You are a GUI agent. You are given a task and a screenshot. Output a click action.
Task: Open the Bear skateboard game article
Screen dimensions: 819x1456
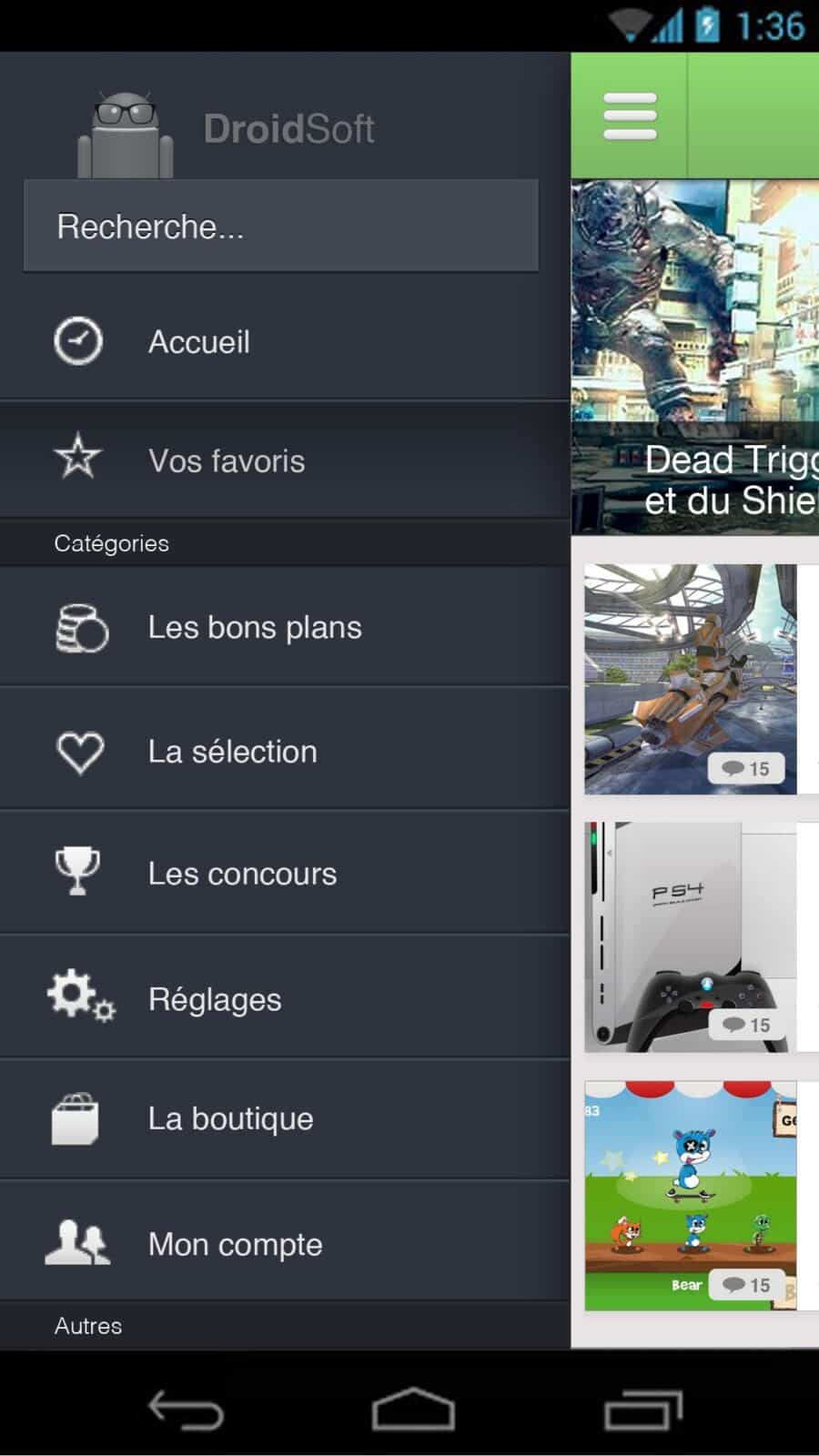[x=691, y=1195]
